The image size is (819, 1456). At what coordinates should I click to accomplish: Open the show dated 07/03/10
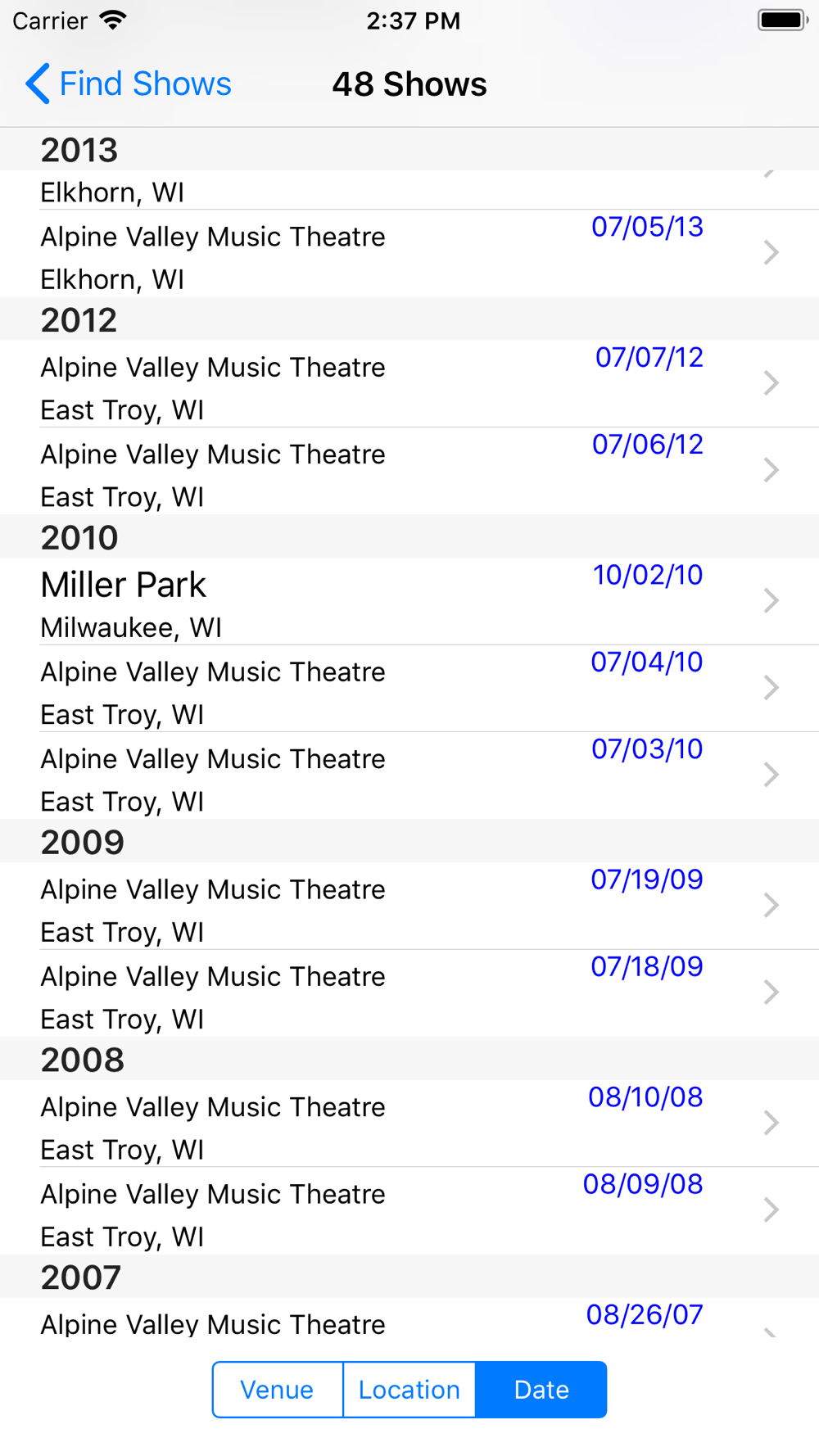[409, 775]
